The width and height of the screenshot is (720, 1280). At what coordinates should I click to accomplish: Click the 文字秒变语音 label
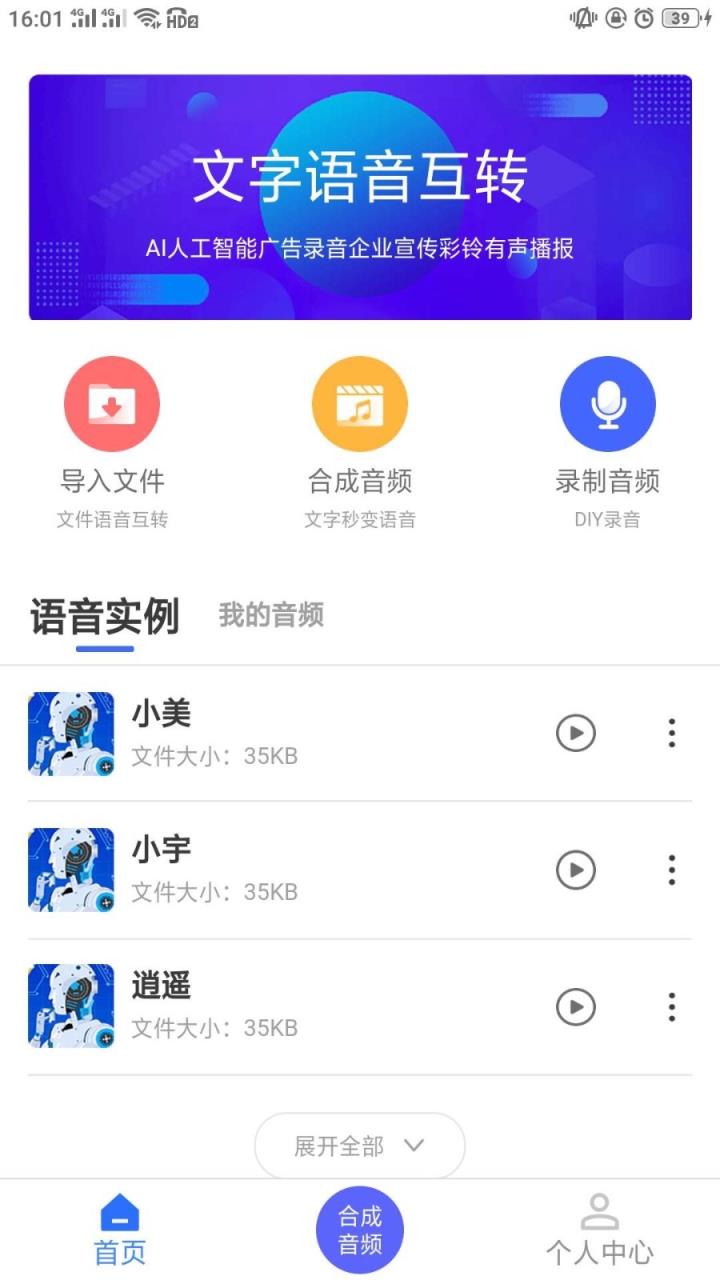tap(361, 519)
